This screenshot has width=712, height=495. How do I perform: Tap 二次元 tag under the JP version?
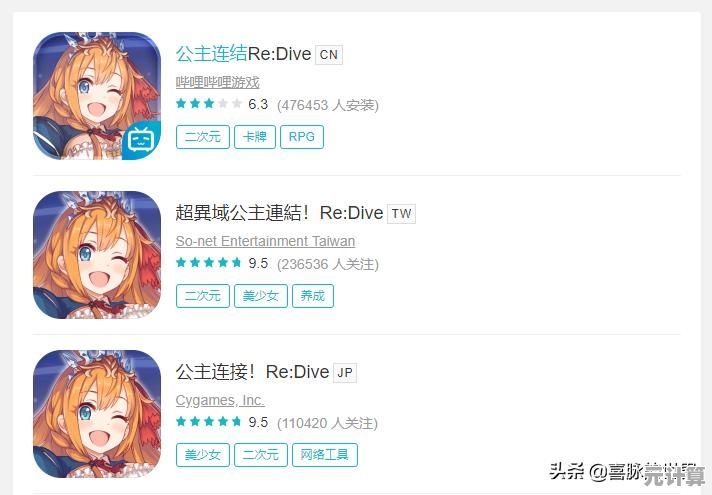click(x=260, y=455)
